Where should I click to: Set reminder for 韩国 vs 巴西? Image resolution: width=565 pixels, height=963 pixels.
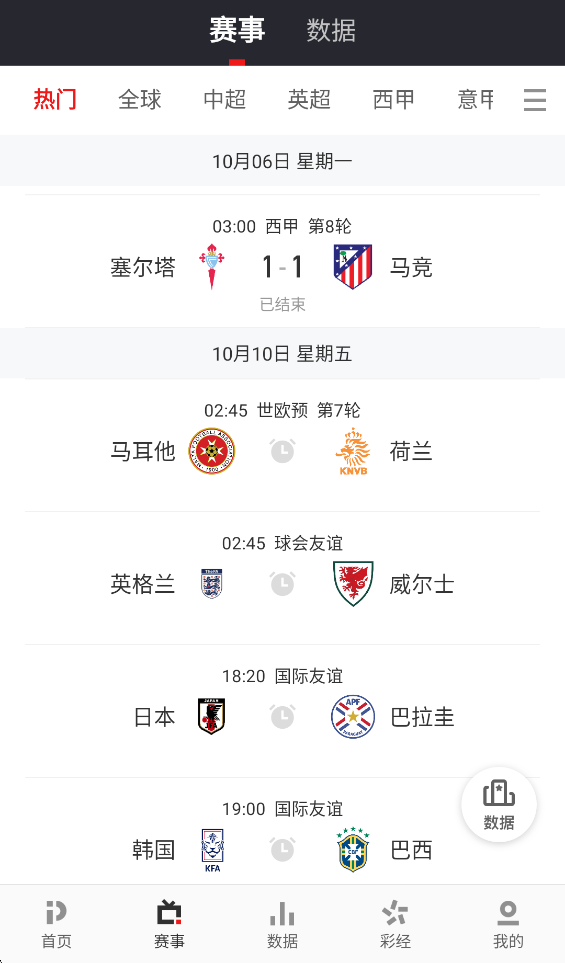tap(282, 850)
